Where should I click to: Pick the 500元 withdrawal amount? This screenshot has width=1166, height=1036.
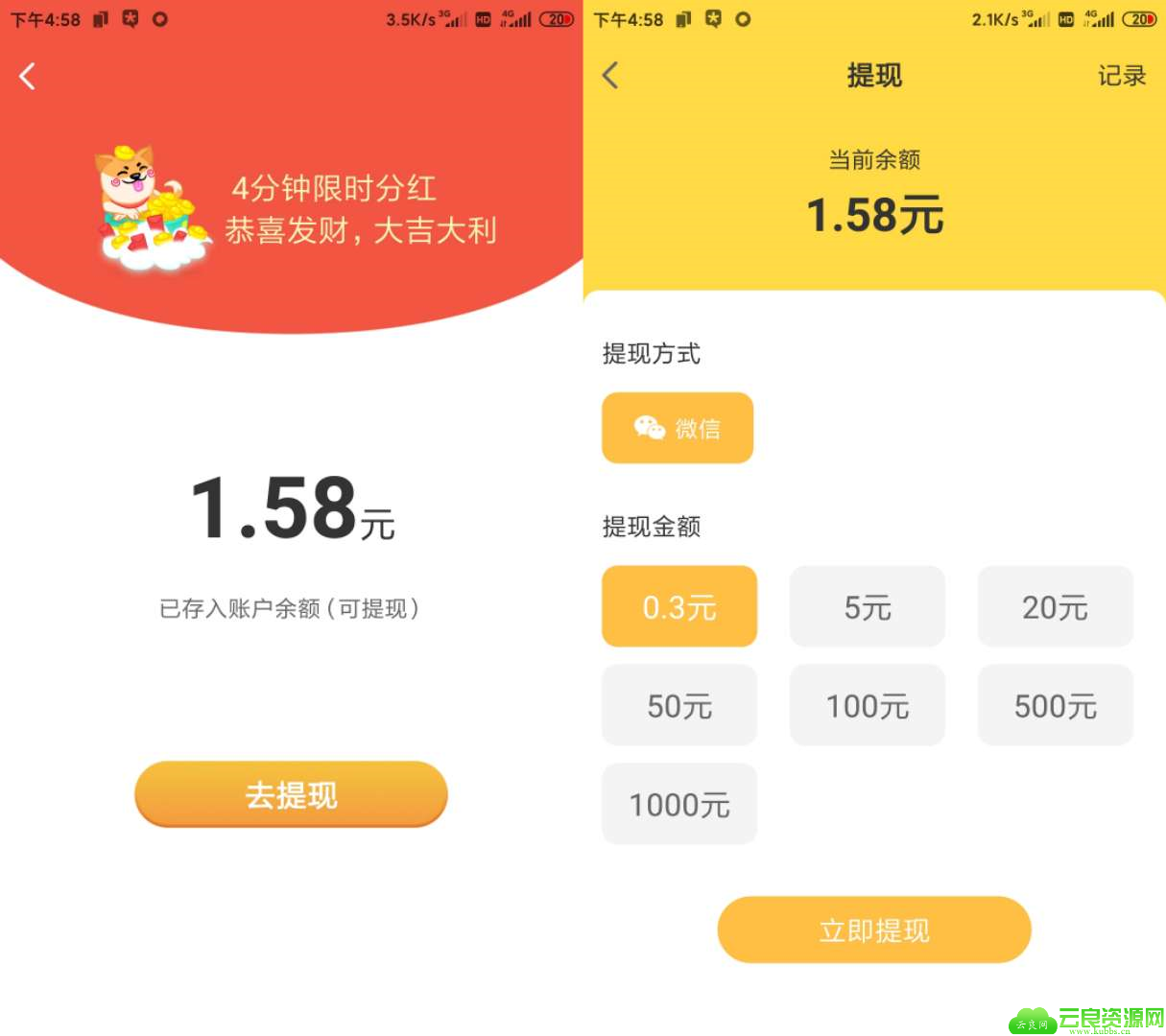click(1055, 705)
